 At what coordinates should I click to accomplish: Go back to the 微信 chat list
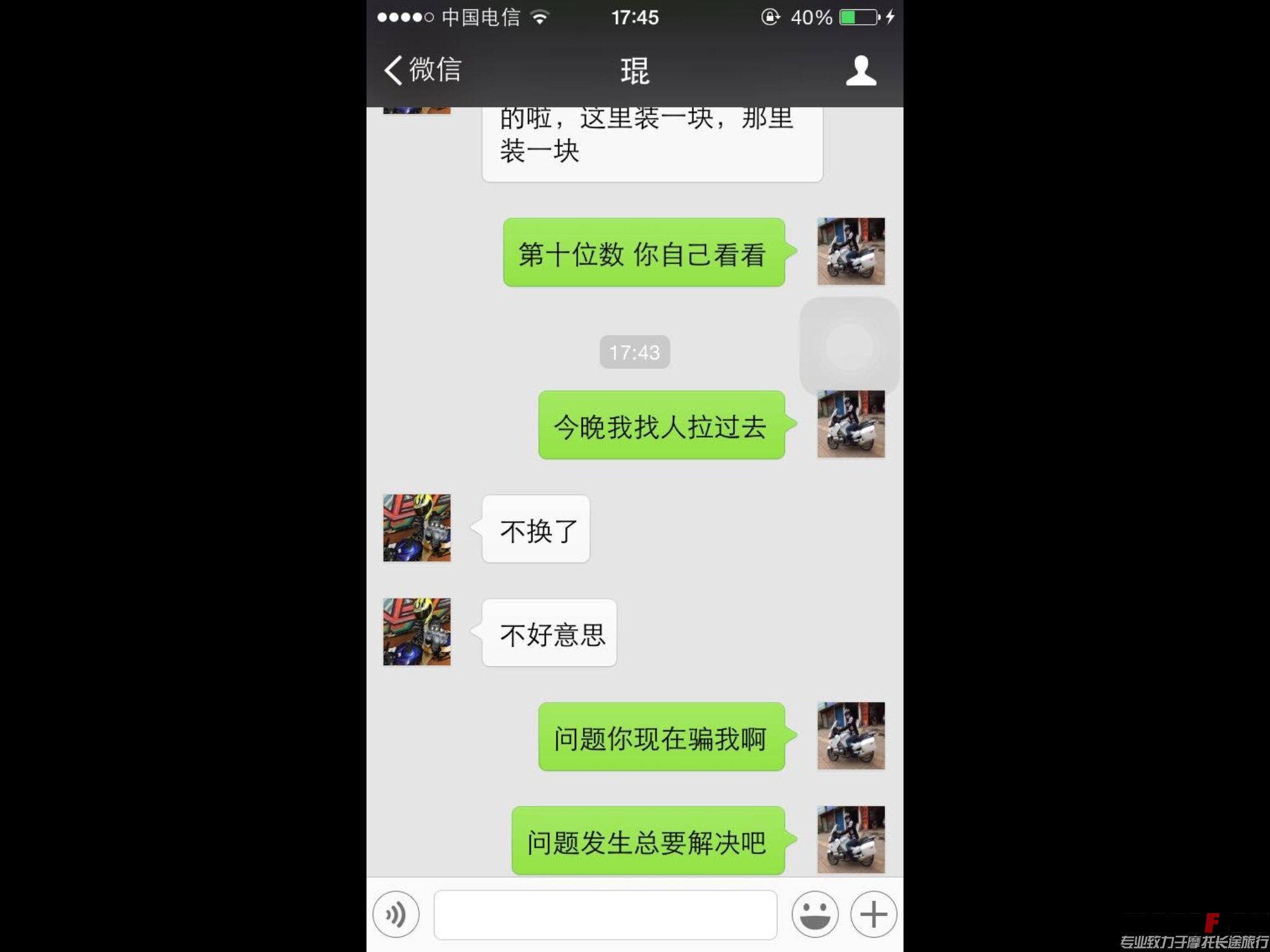tap(423, 69)
